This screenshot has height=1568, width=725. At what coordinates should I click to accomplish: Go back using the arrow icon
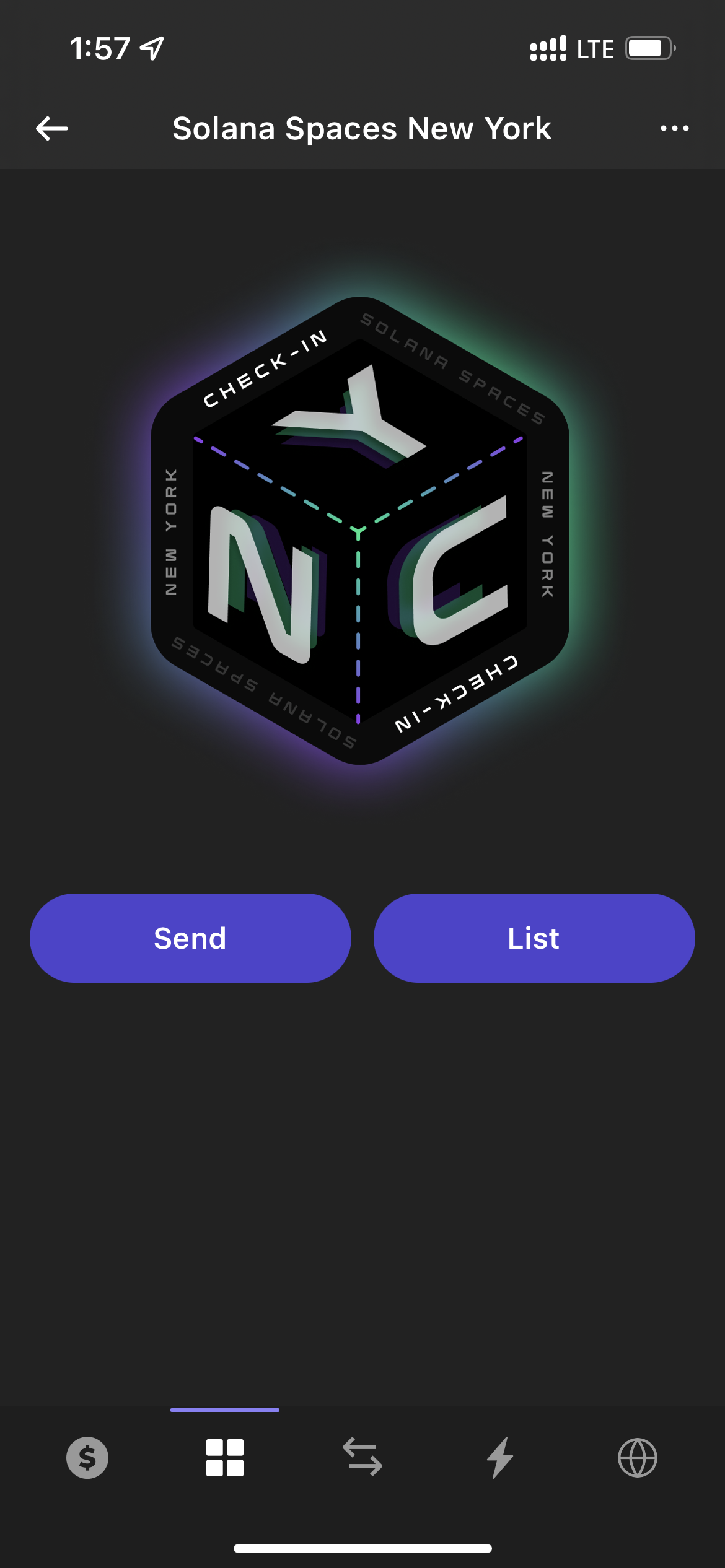pos(52,129)
